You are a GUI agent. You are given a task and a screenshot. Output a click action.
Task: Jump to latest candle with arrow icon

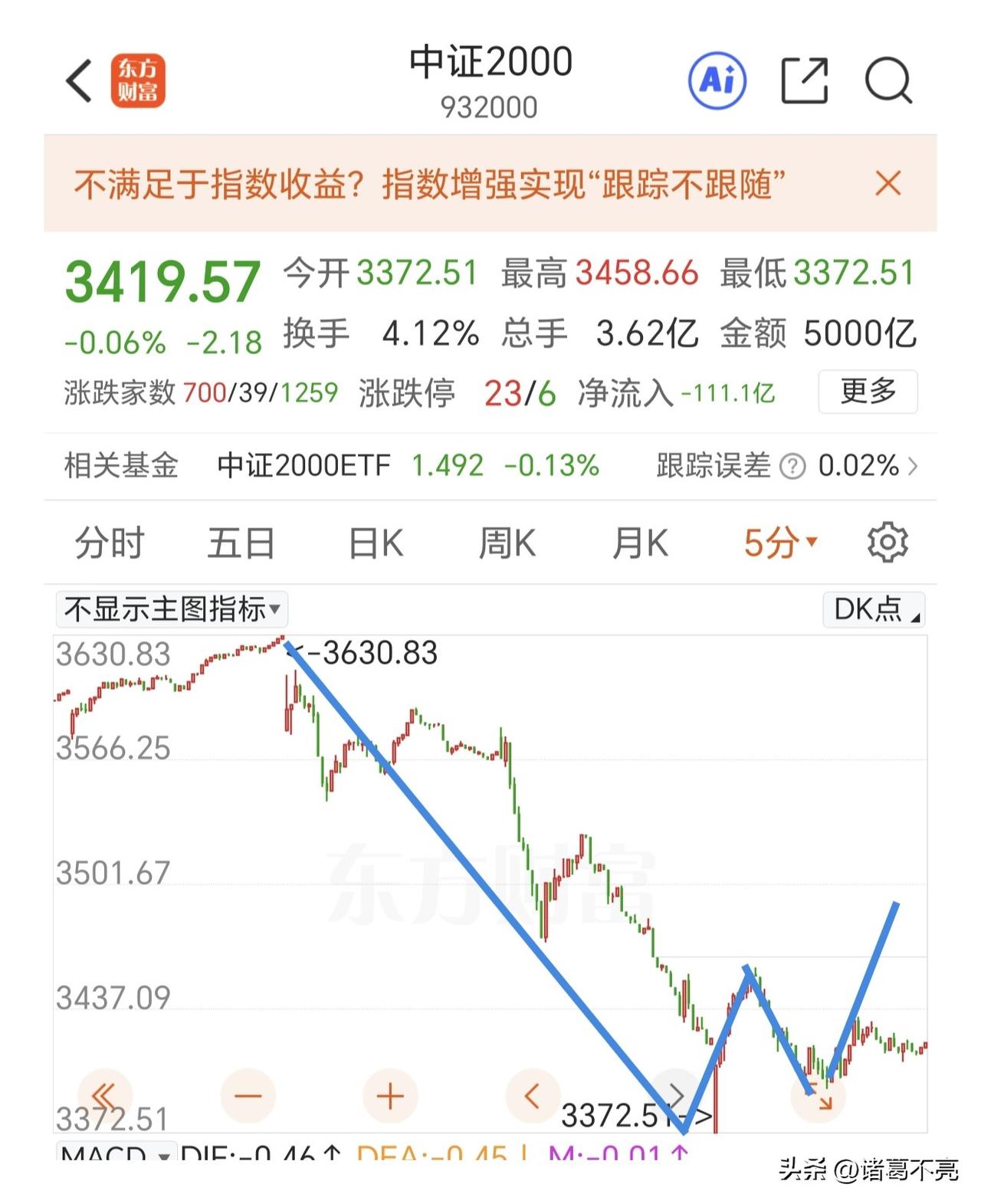819,1096
